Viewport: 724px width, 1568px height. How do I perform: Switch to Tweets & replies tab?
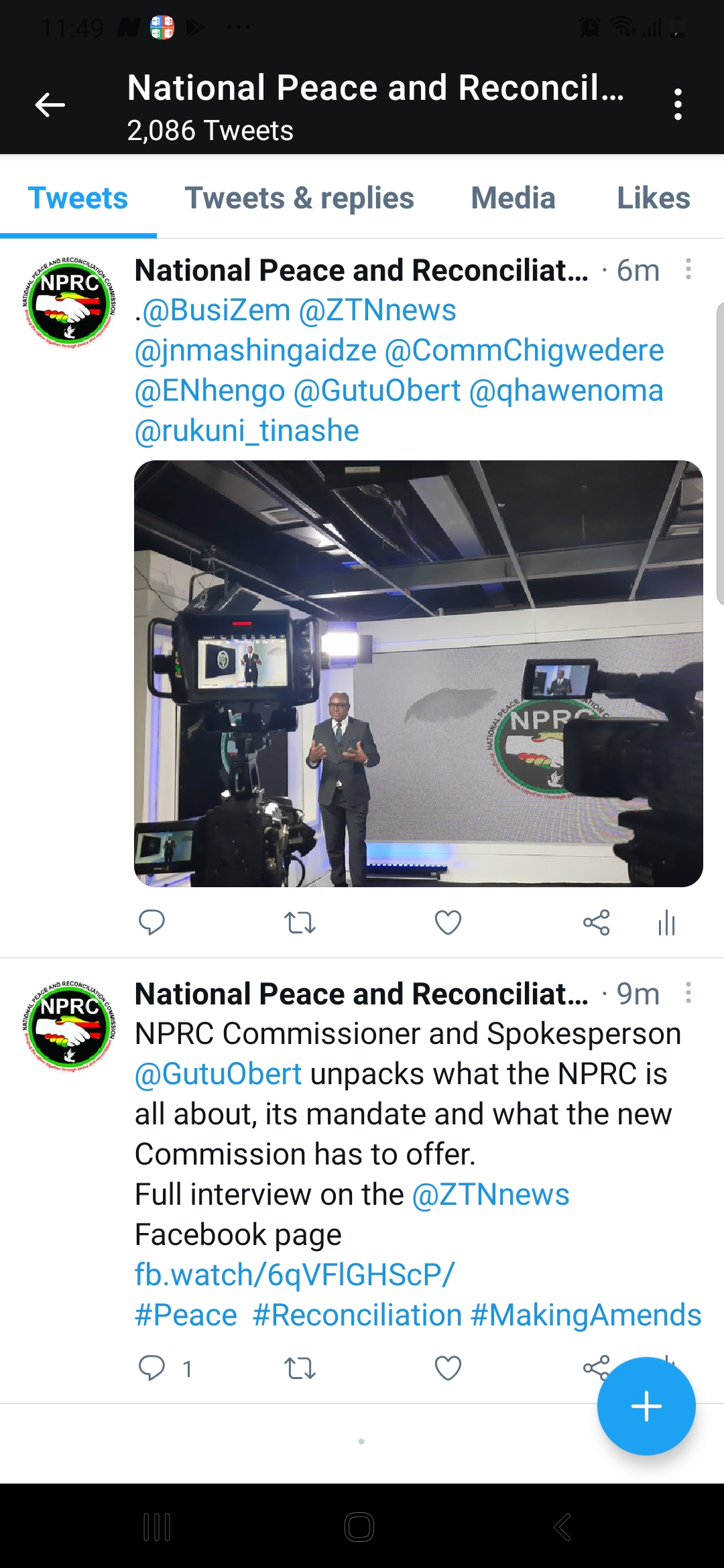300,198
